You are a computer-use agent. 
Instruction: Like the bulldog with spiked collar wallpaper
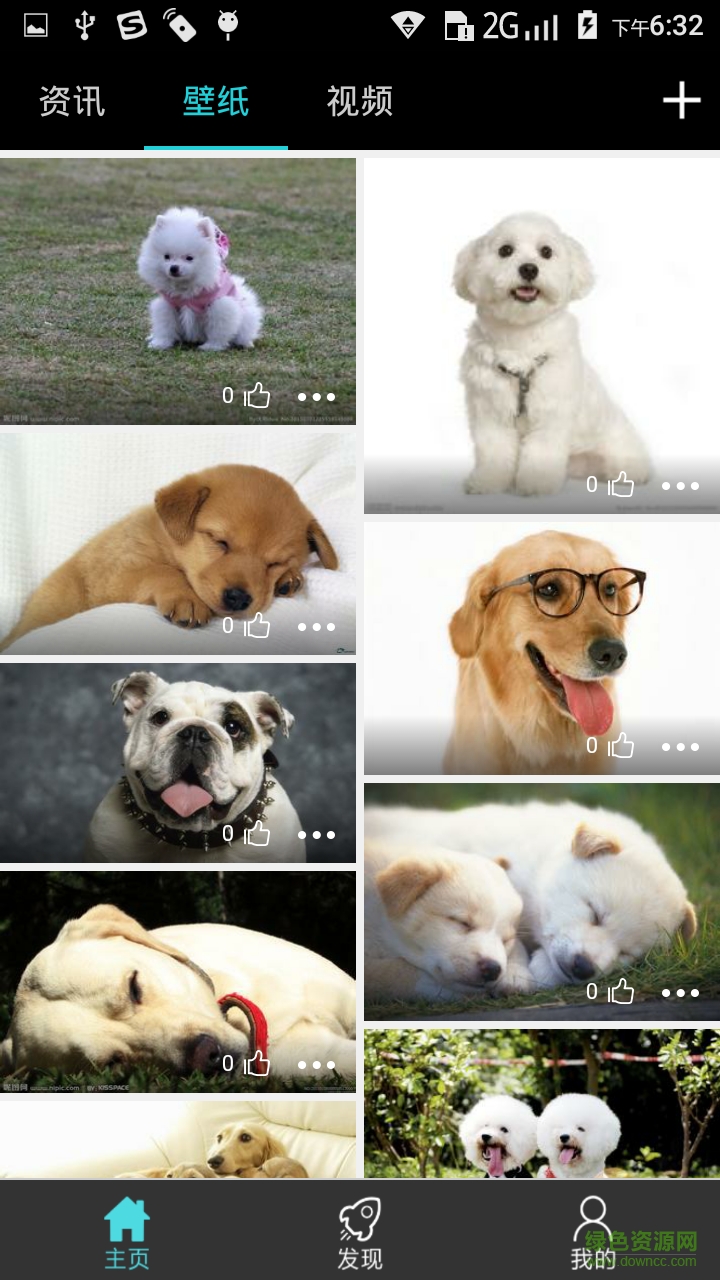(x=258, y=834)
